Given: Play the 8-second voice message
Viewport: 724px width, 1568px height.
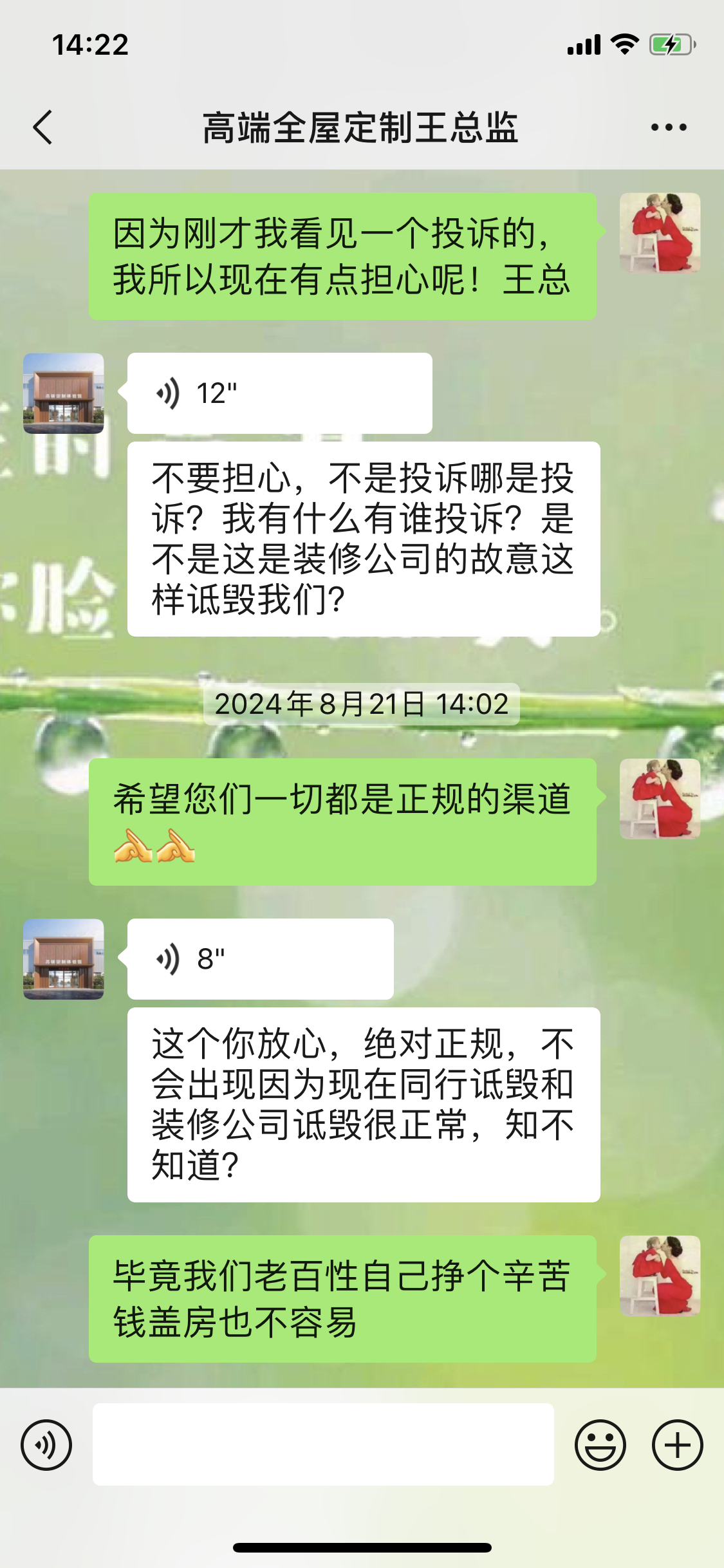Looking at the screenshot, I should (260, 959).
